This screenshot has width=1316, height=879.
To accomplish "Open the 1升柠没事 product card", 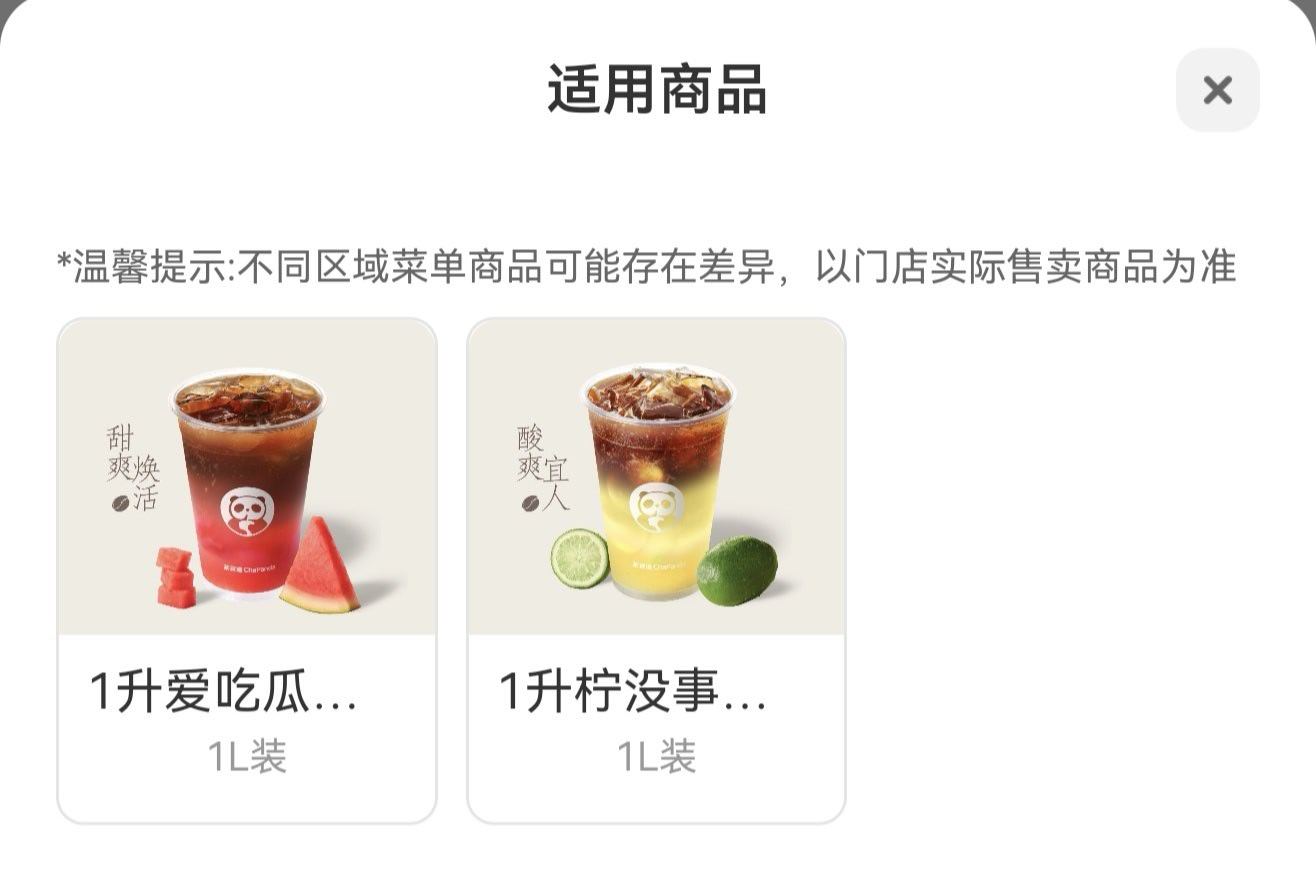I will [656, 570].
